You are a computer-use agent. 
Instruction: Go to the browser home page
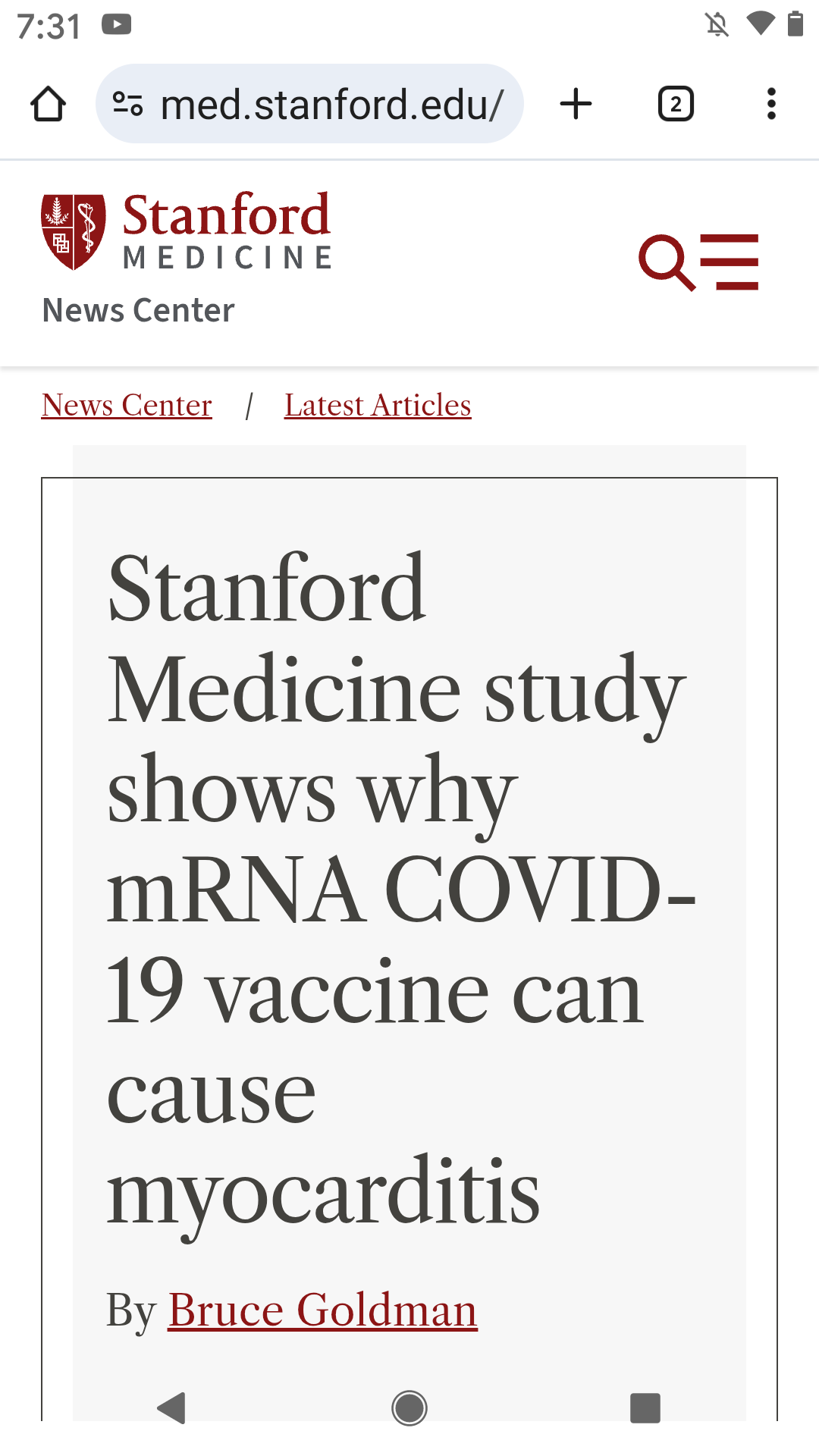click(48, 104)
